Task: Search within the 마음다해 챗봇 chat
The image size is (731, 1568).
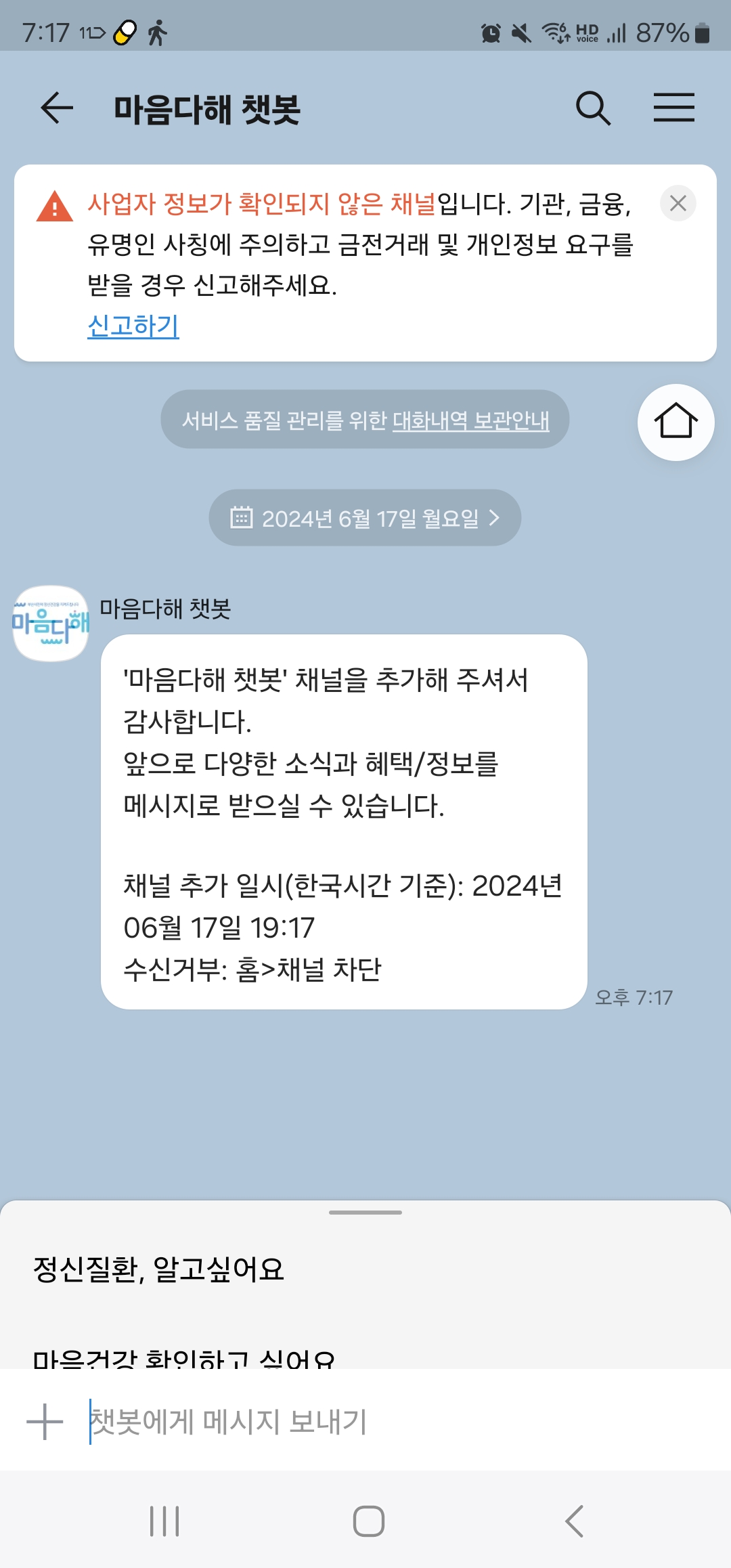Action: pyautogui.click(x=593, y=108)
